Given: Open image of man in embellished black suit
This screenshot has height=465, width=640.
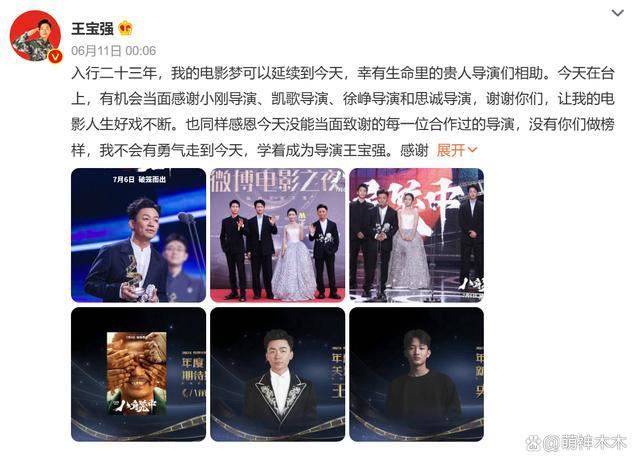Looking at the screenshot, I should (x=277, y=373).
